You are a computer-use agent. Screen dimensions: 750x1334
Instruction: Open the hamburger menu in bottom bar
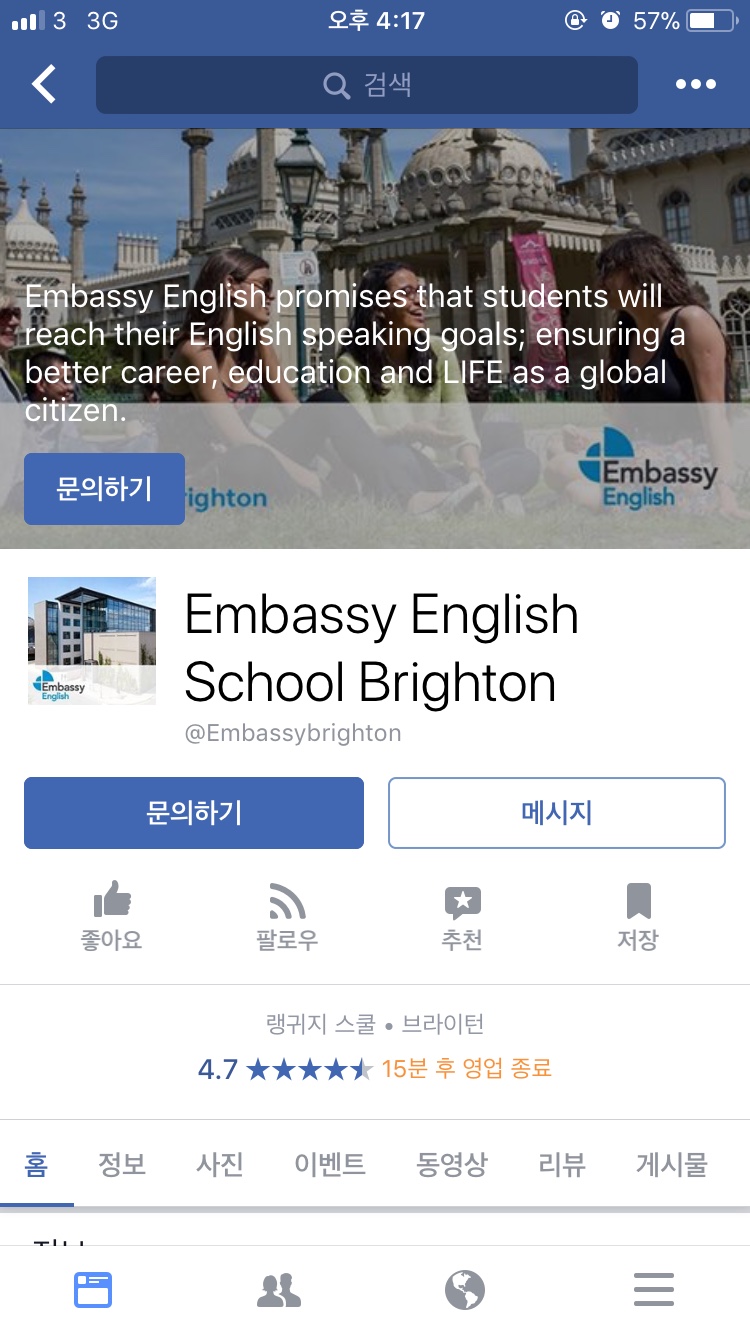[x=654, y=1290]
